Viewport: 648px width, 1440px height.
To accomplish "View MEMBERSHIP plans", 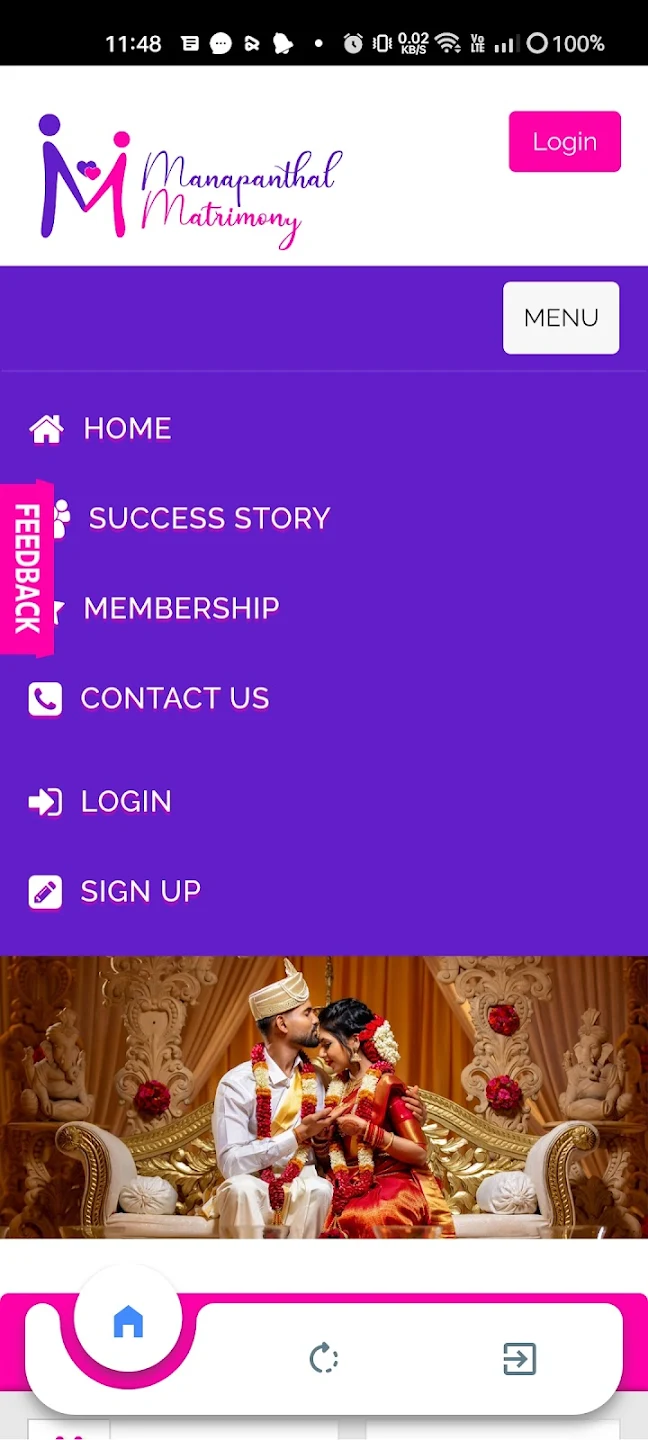I will tap(165, 608).
